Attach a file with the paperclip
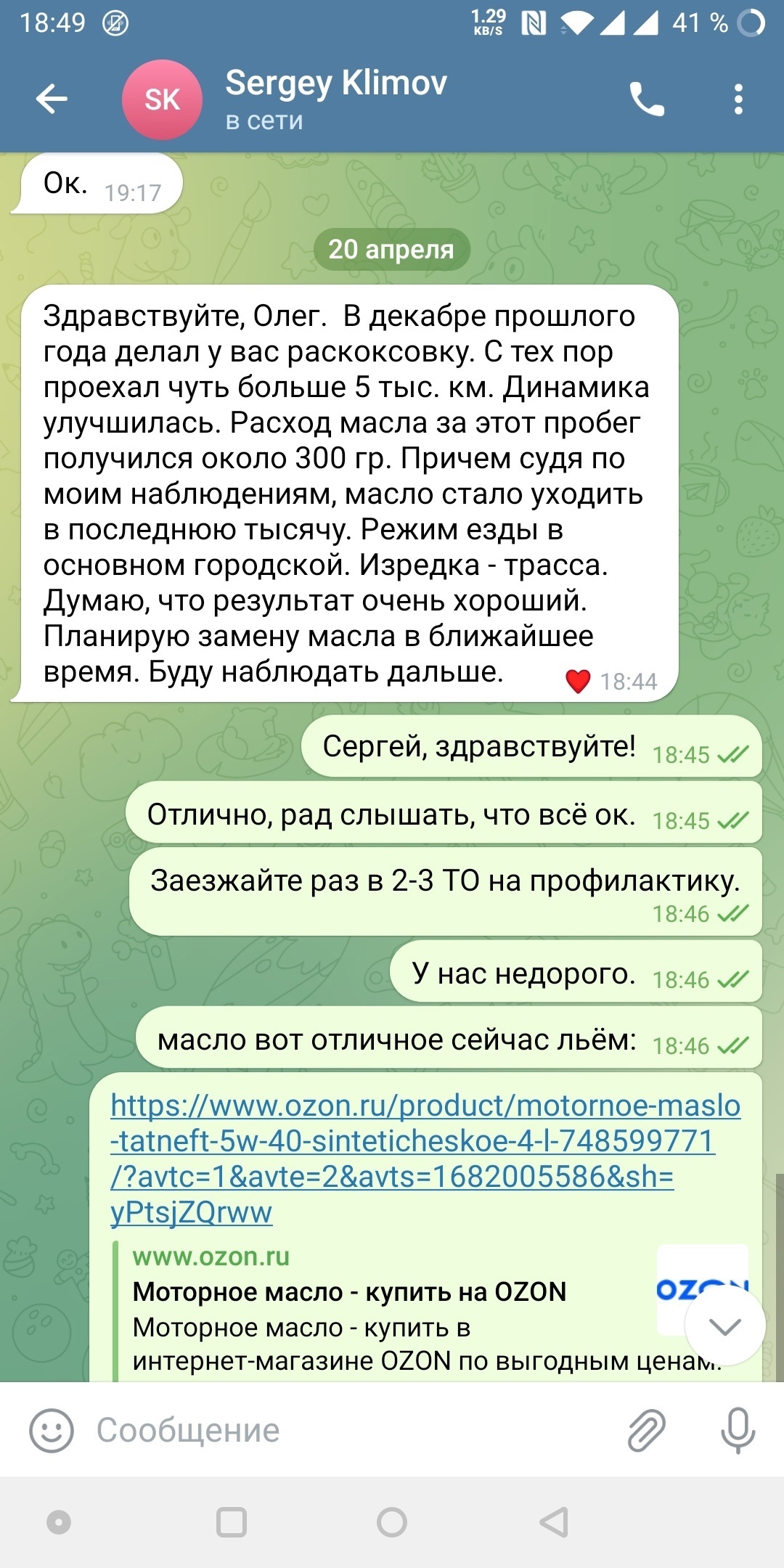This screenshot has height=1568, width=784. click(645, 1431)
